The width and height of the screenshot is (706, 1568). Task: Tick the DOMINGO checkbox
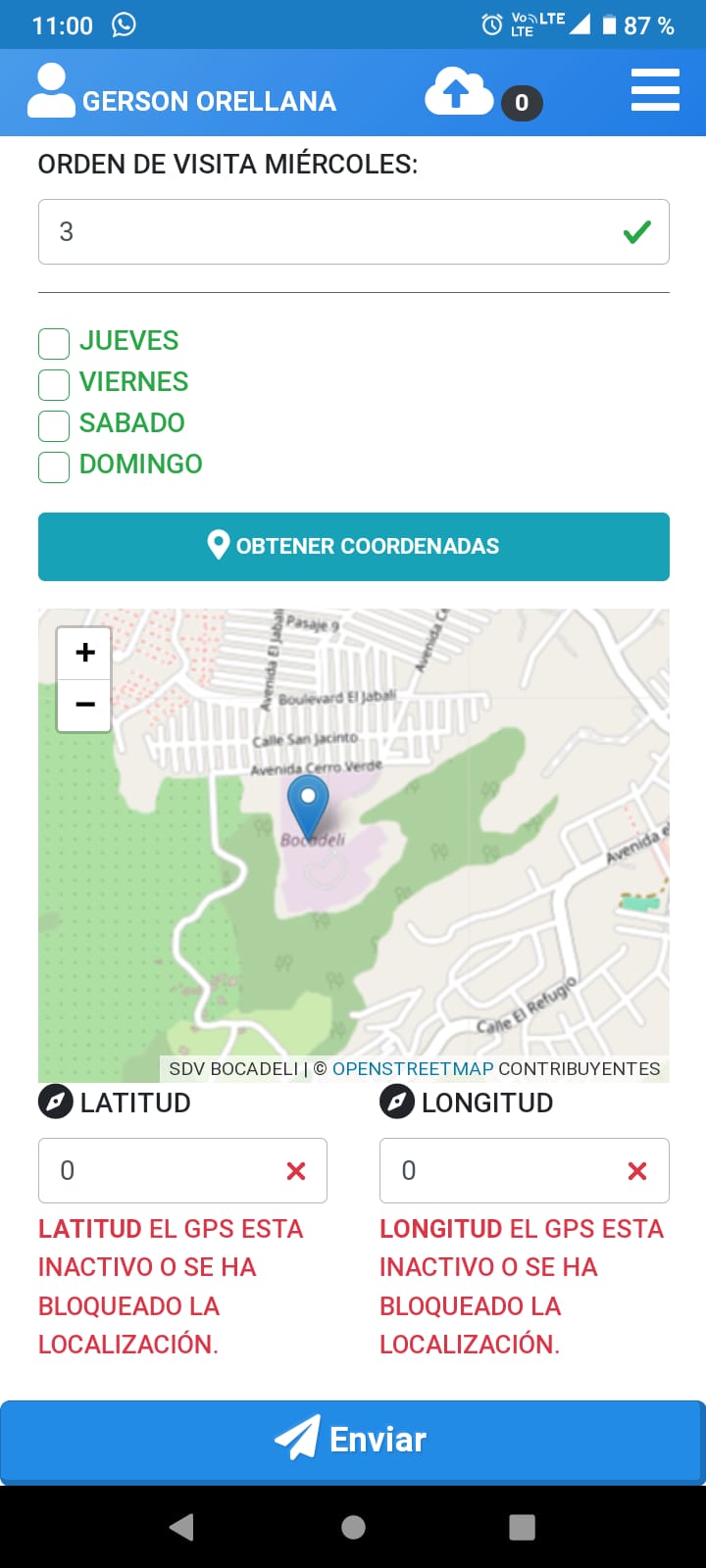click(54, 467)
